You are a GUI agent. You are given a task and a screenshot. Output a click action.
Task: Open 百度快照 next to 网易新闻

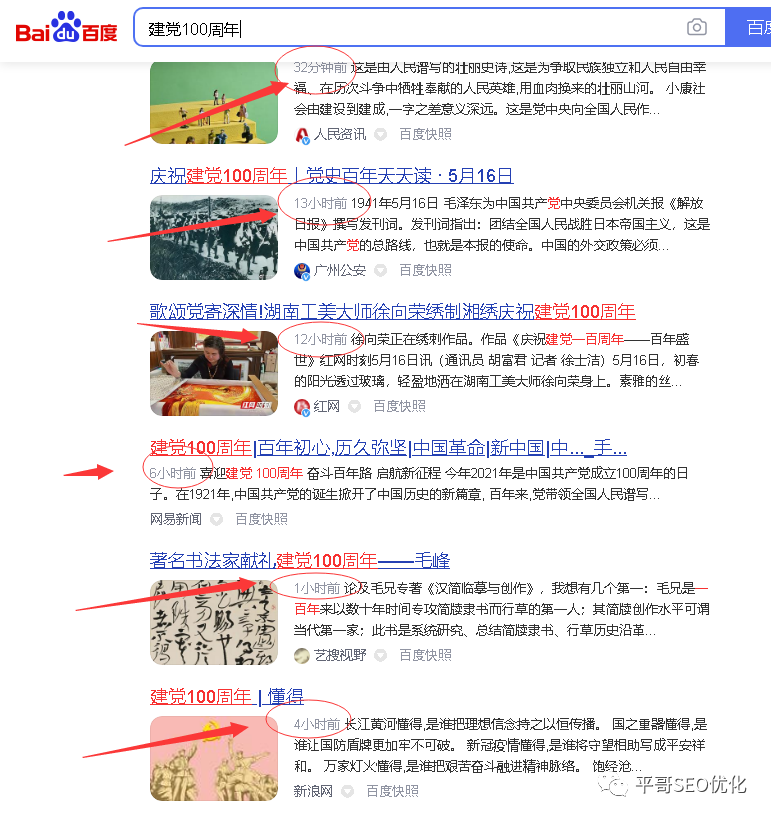pos(261,519)
